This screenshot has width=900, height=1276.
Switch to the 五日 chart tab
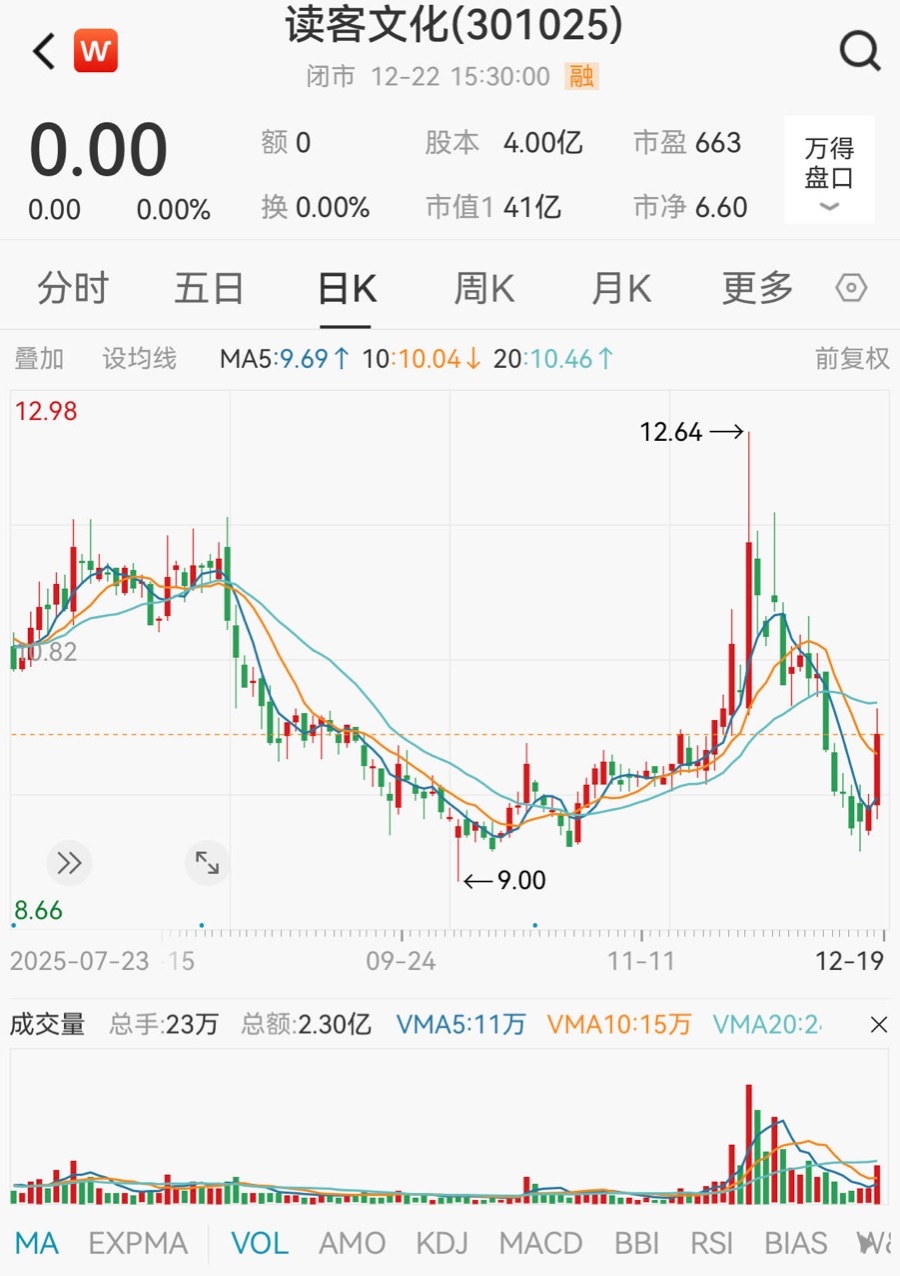(209, 289)
